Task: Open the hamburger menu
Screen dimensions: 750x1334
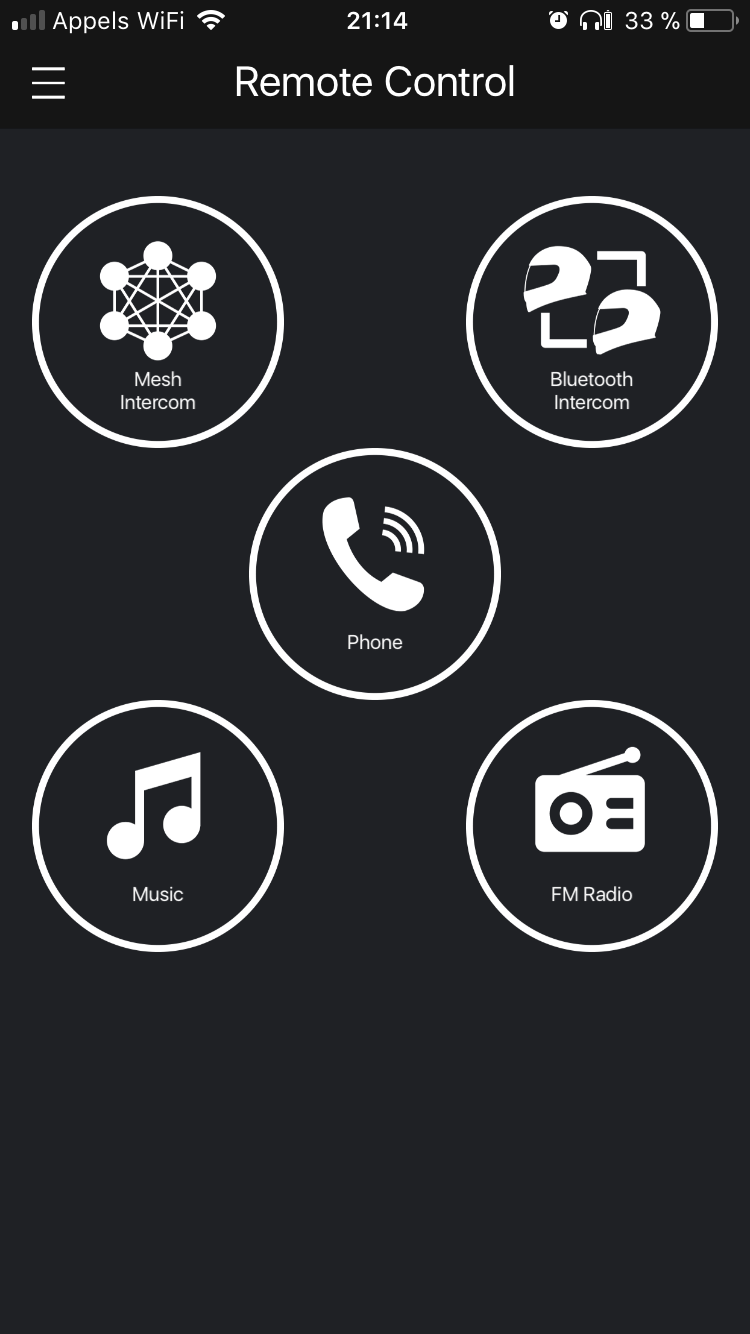Action: tap(48, 83)
